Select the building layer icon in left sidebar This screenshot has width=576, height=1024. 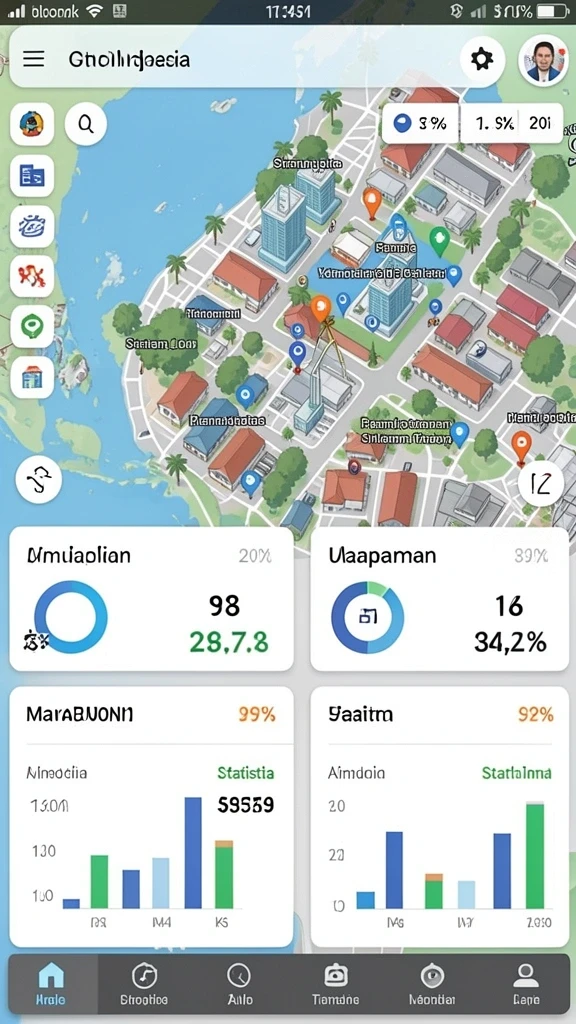pyautogui.click(x=32, y=377)
